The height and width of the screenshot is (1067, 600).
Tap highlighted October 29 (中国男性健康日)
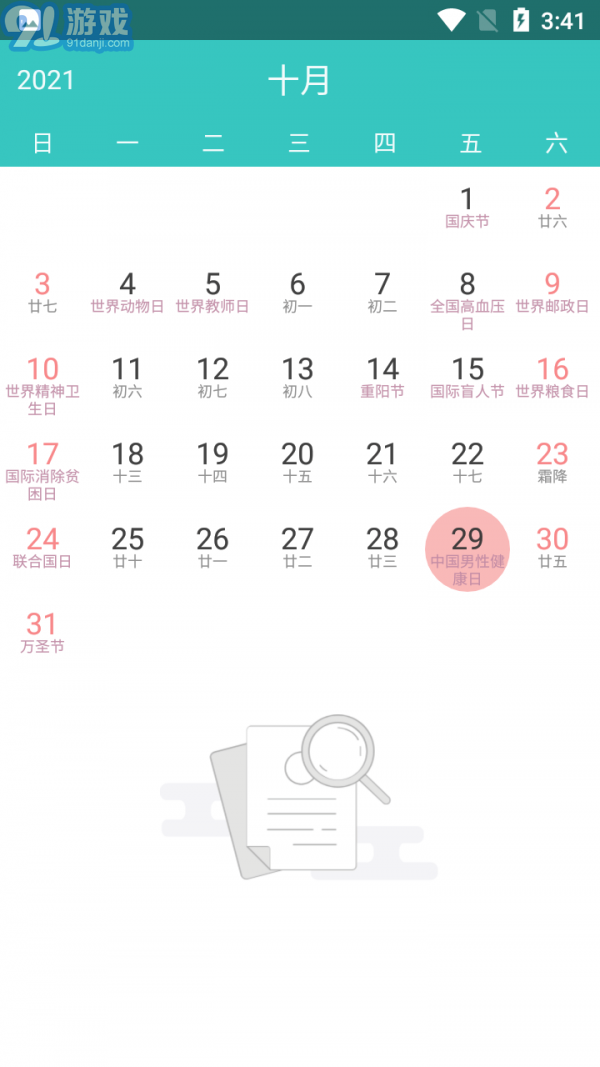(467, 550)
